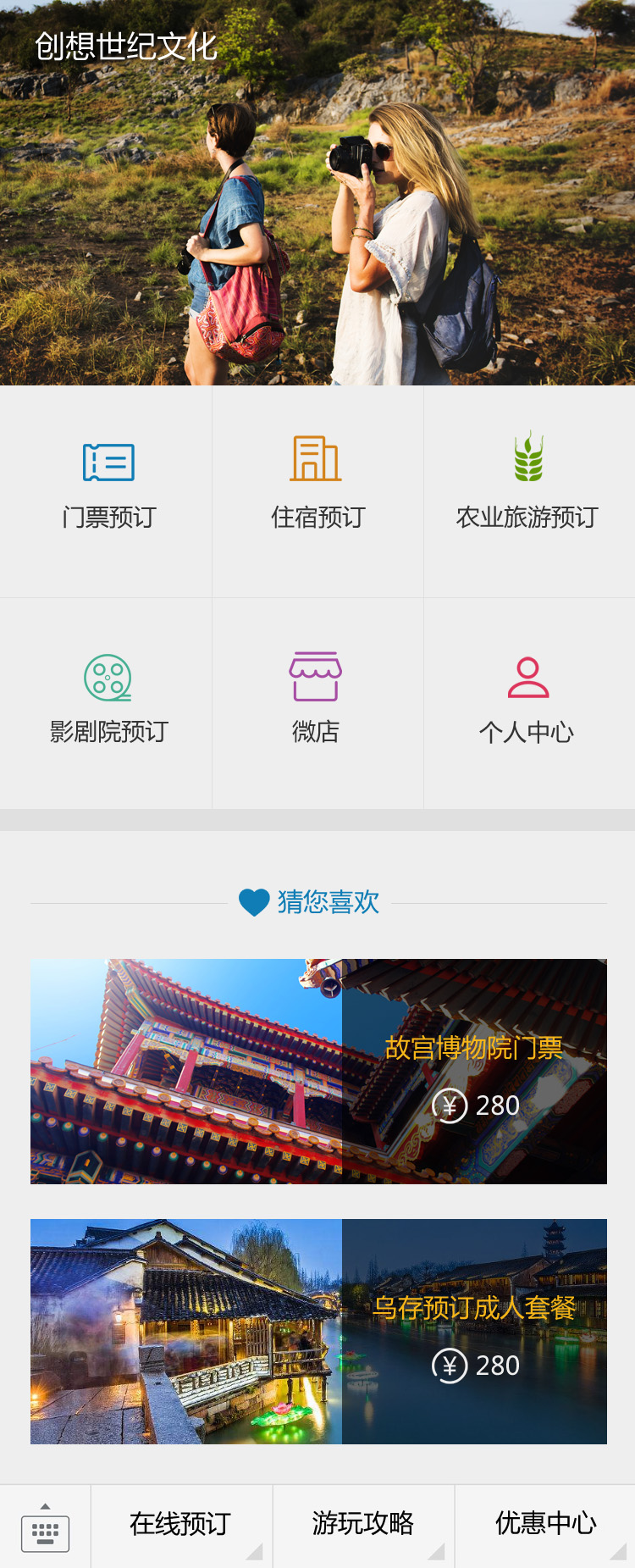Select the 住宿预订 hotel building icon
The image size is (635, 1568).
pyautogui.click(x=317, y=457)
